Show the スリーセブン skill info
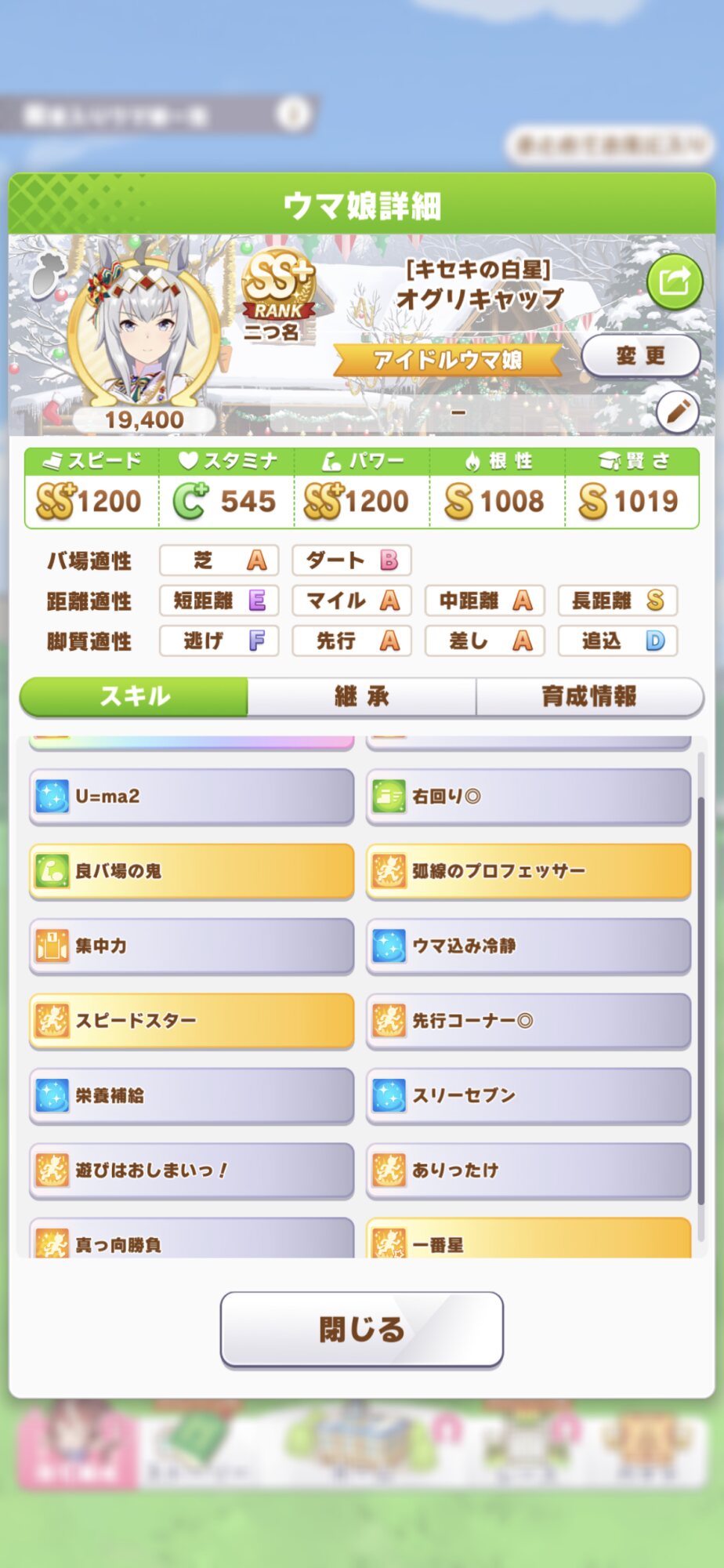This screenshot has width=724, height=1568. point(528,1095)
